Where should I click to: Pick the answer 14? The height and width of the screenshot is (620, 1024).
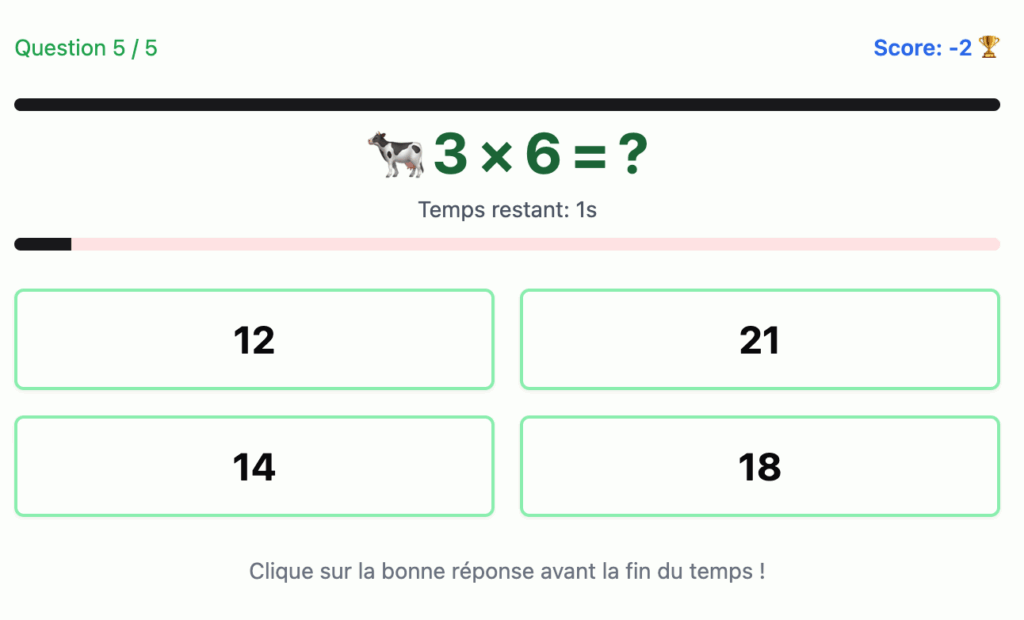point(254,467)
